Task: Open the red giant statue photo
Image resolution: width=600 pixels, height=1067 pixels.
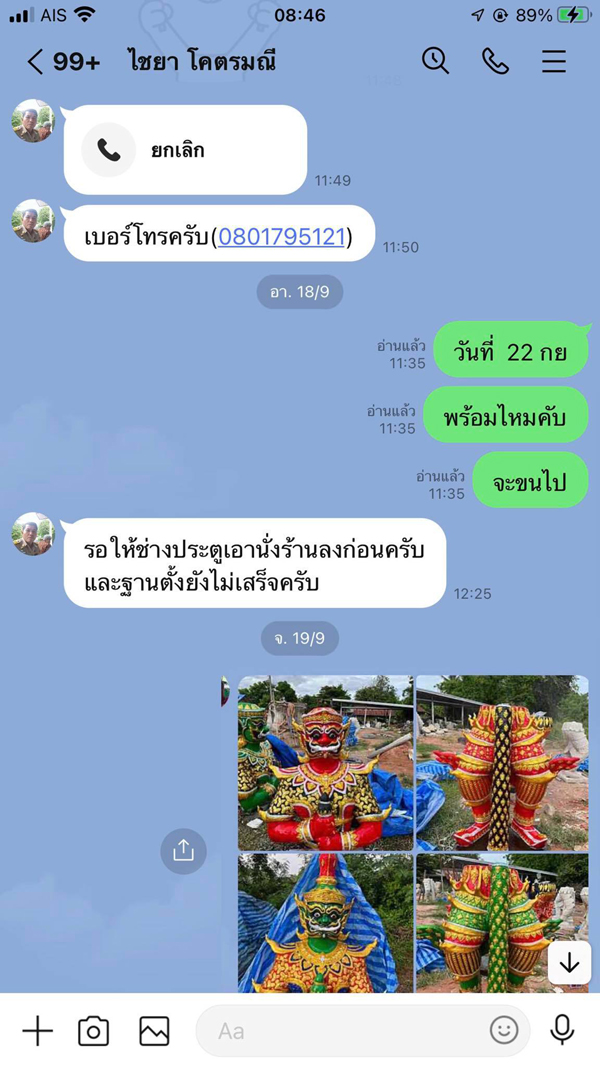Action: coord(325,763)
